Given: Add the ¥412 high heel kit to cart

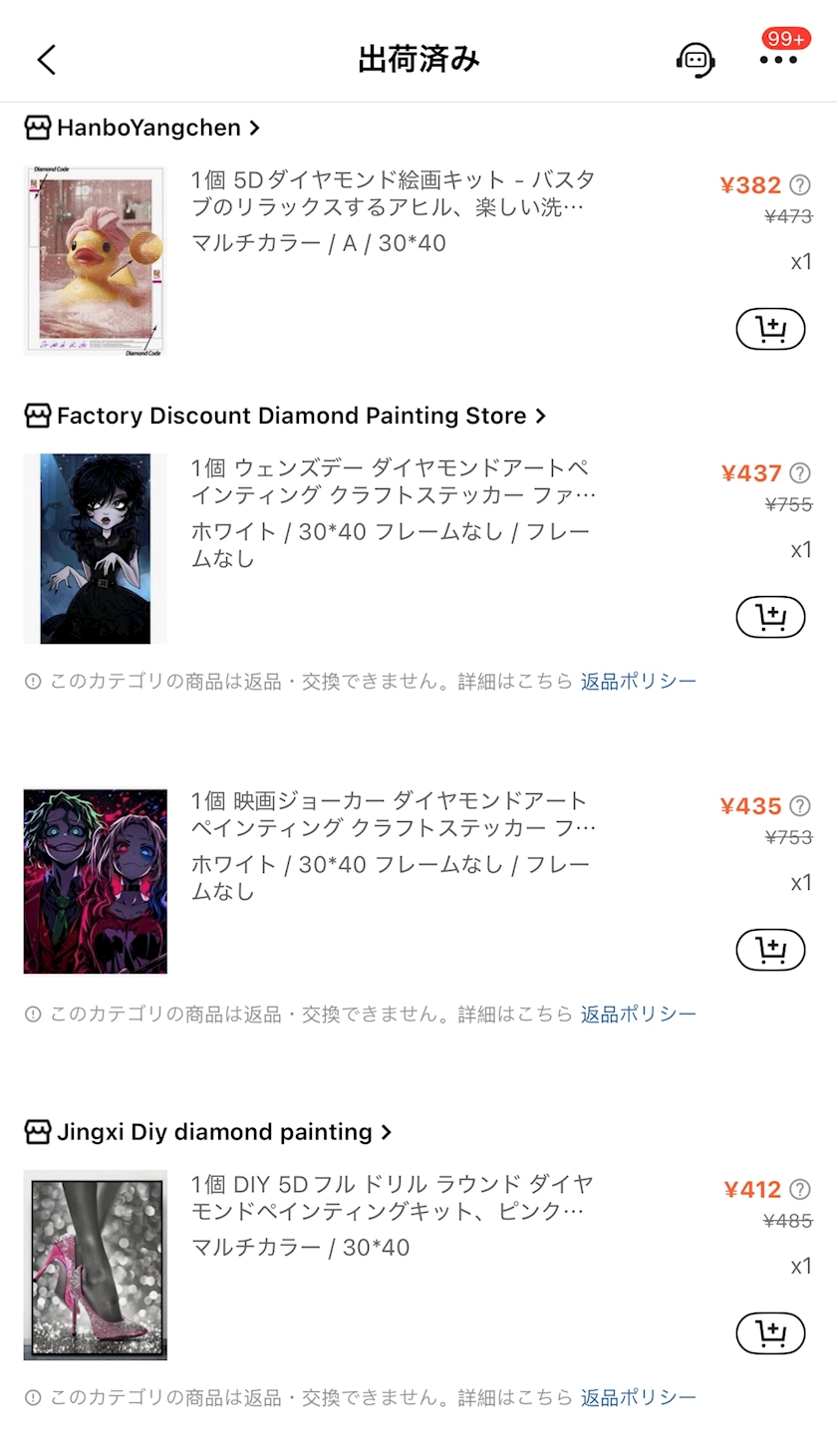Looking at the screenshot, I should (770, 1332).
